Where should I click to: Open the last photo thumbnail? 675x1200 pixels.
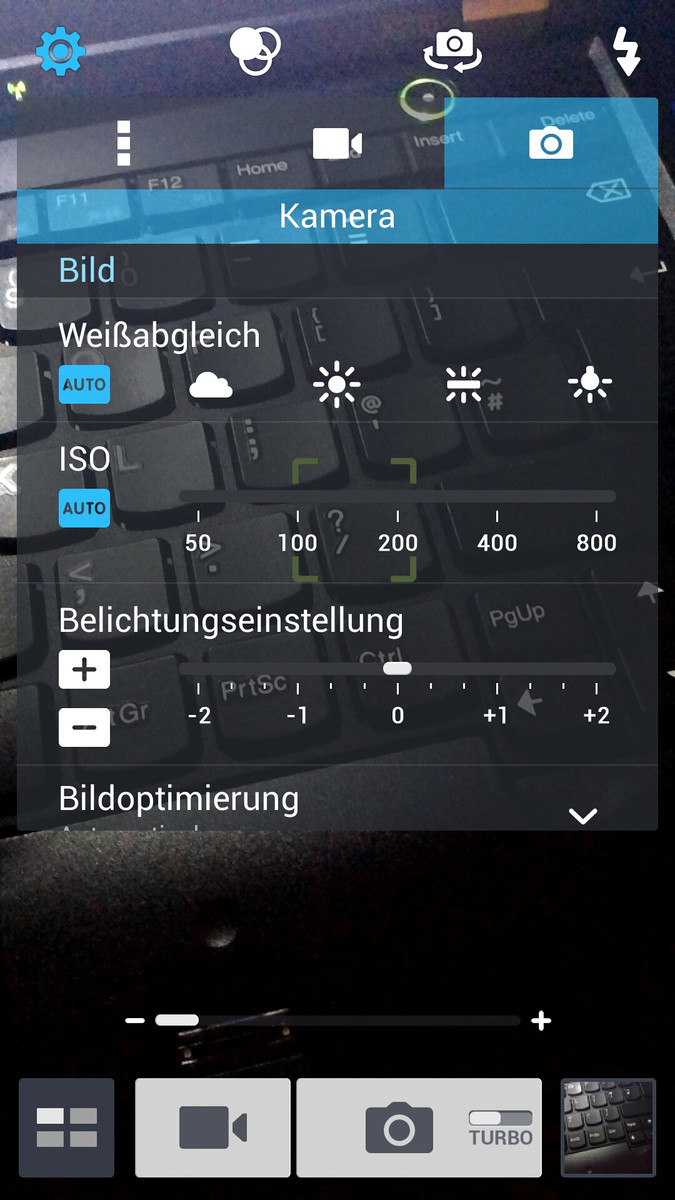point(608,1127)
